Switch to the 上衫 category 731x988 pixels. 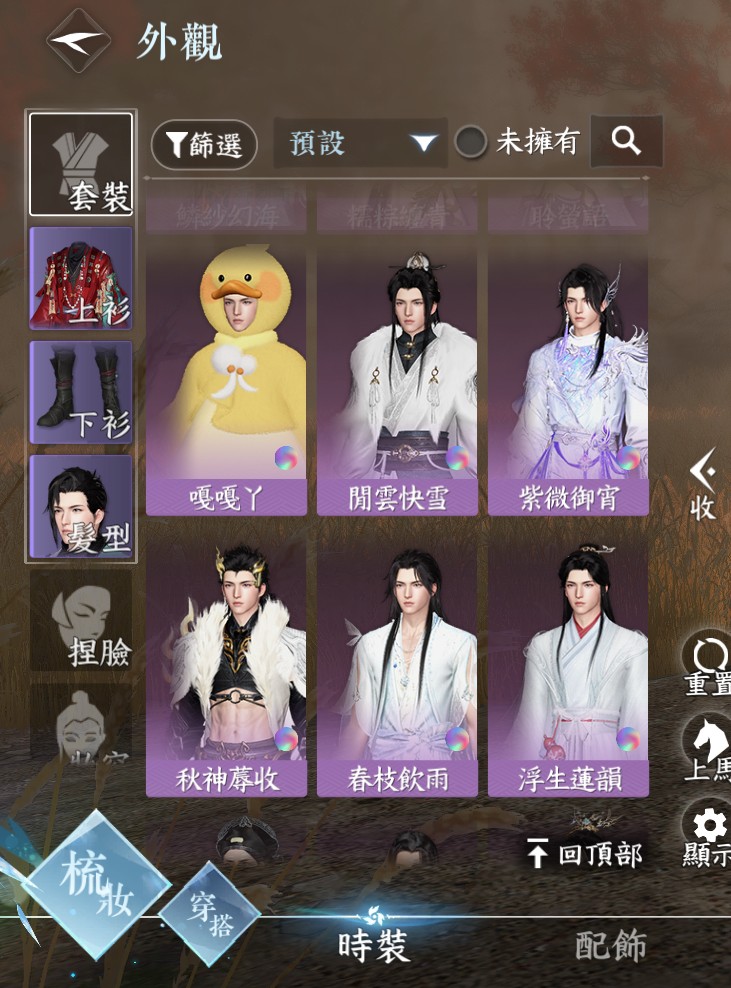click(81, 278)
